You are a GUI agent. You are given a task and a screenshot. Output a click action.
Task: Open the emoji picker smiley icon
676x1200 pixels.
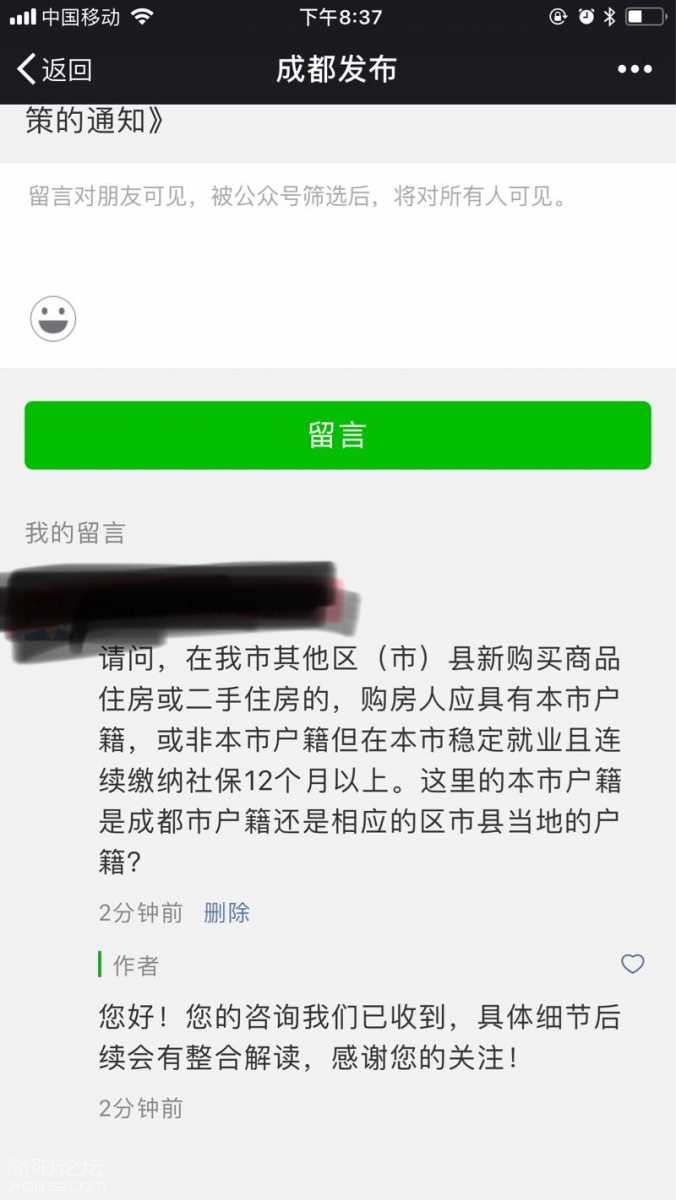pyautogui.click(x=53, y=320)
